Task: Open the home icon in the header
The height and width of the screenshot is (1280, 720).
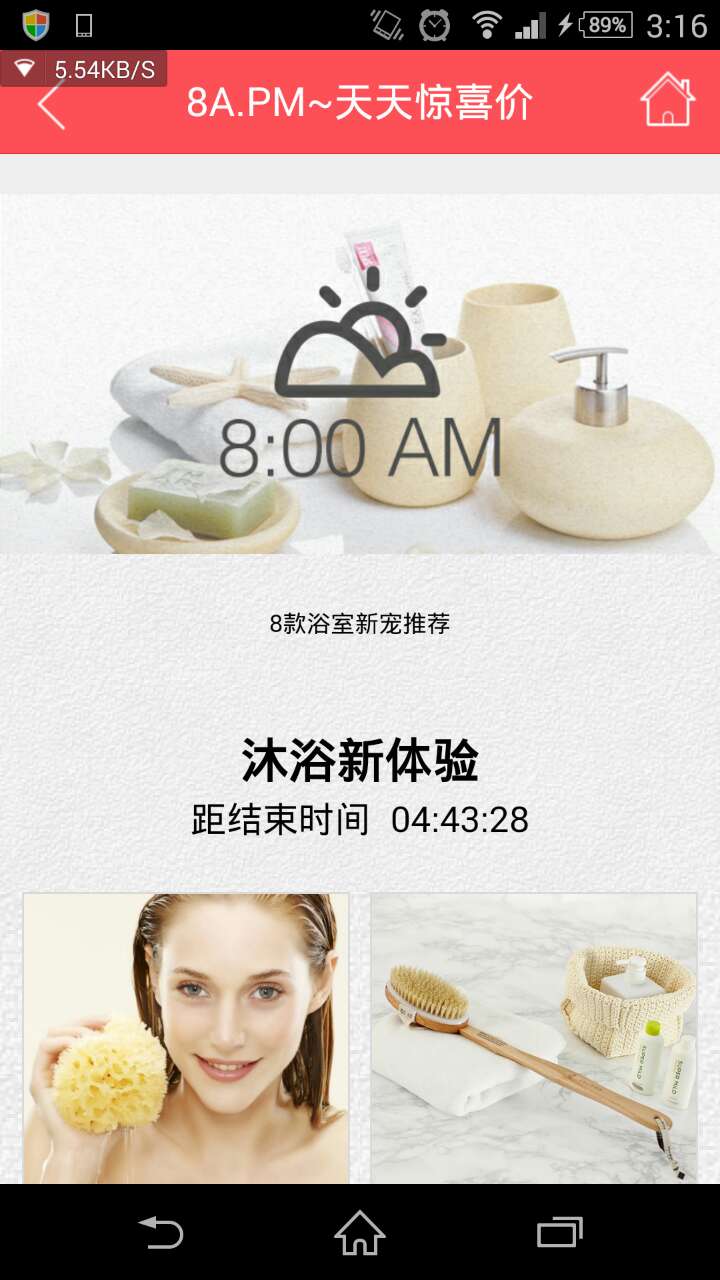Action: pyautogui.click(x=668, y=100)
